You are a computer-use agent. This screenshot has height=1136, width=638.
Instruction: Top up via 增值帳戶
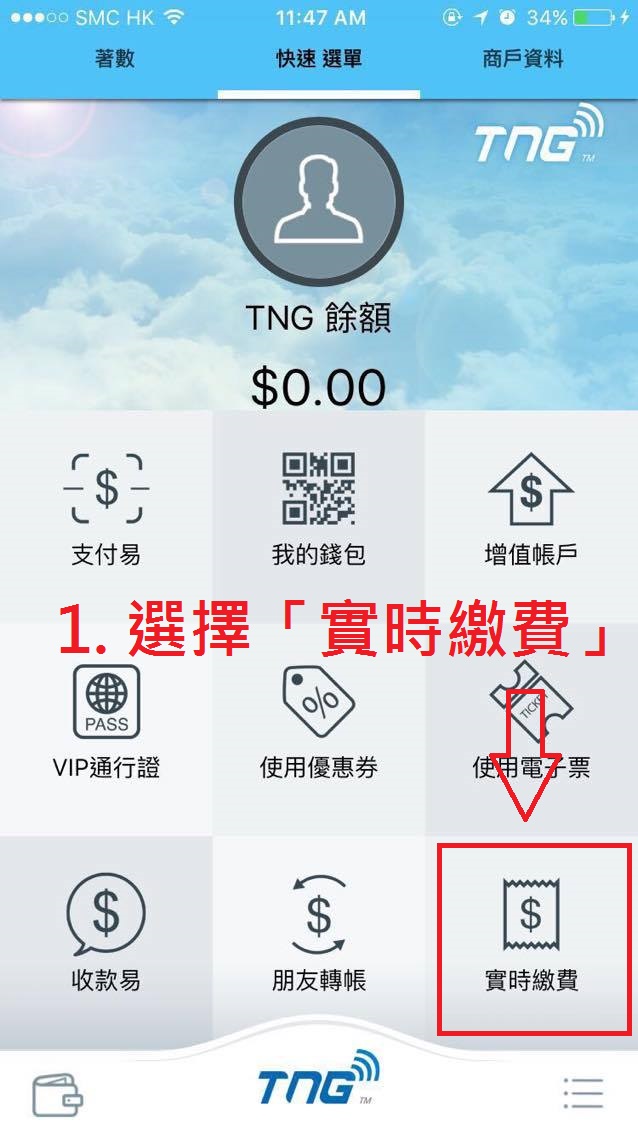531,510
